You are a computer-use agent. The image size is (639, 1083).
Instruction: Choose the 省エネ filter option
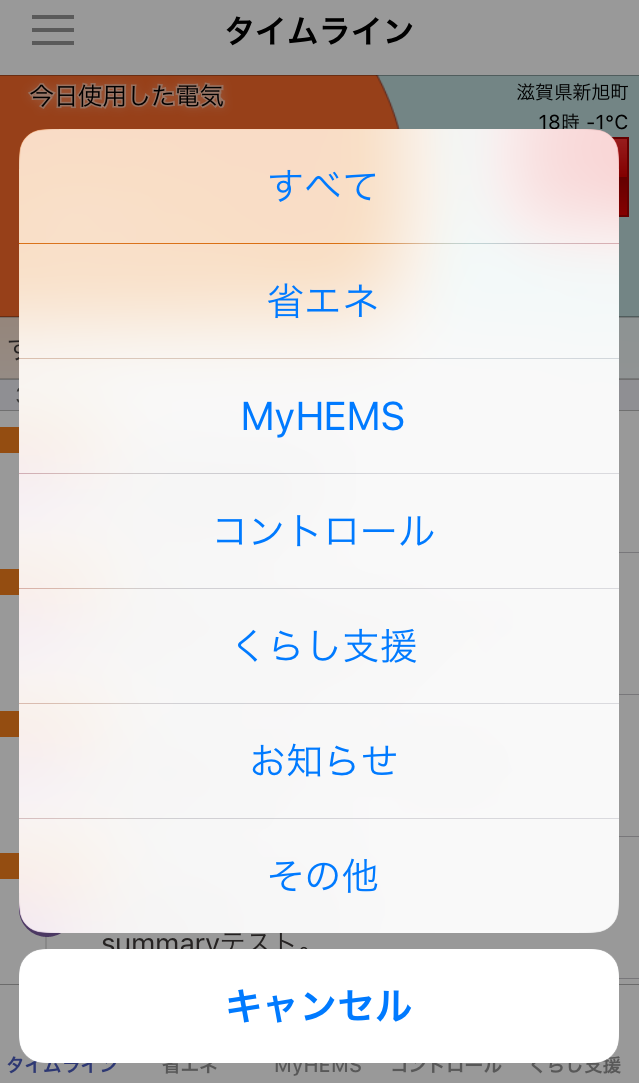(x=323, y=301)
